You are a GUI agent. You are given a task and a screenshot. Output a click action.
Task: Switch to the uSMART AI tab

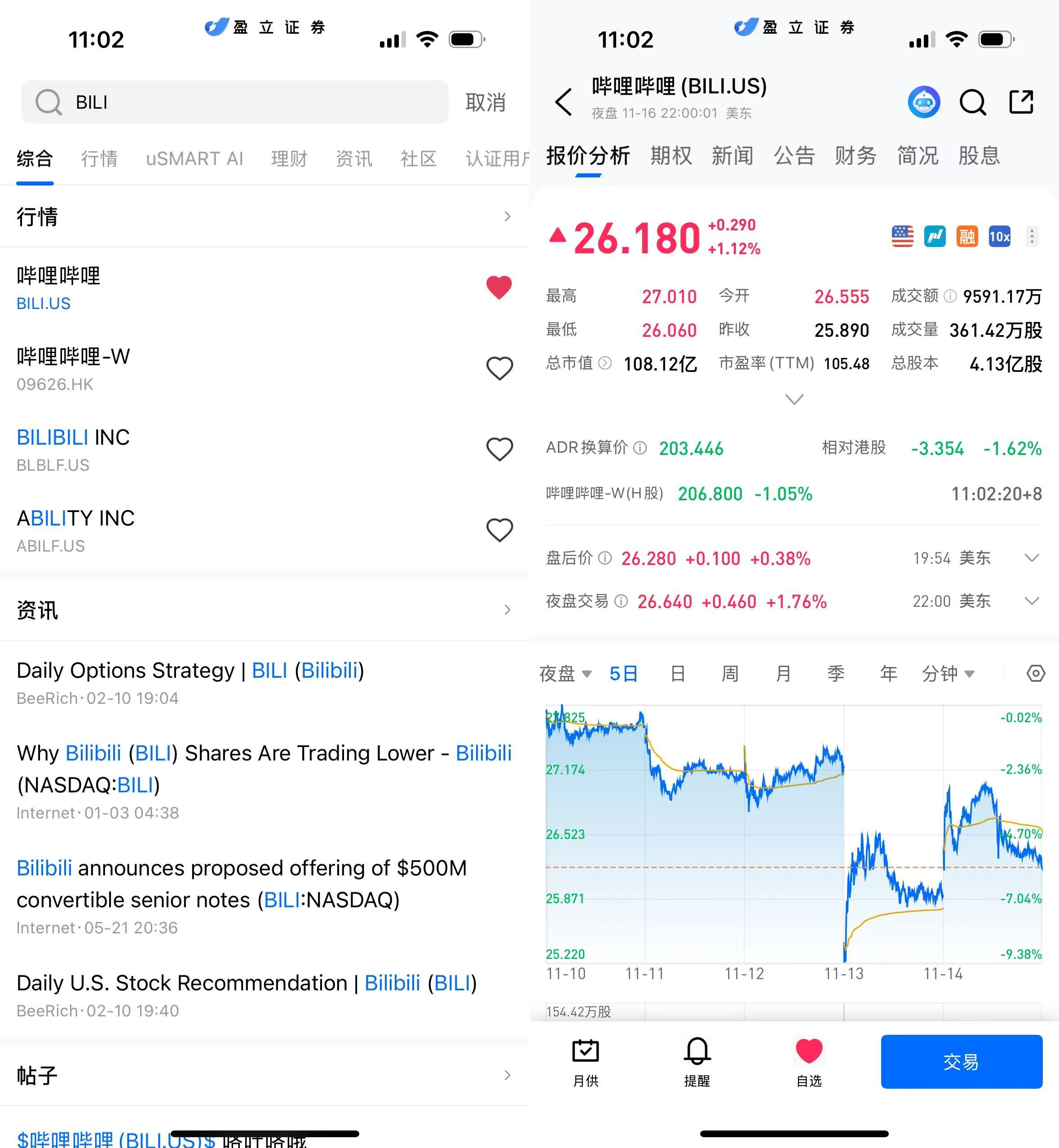click(x=194, y=159)
